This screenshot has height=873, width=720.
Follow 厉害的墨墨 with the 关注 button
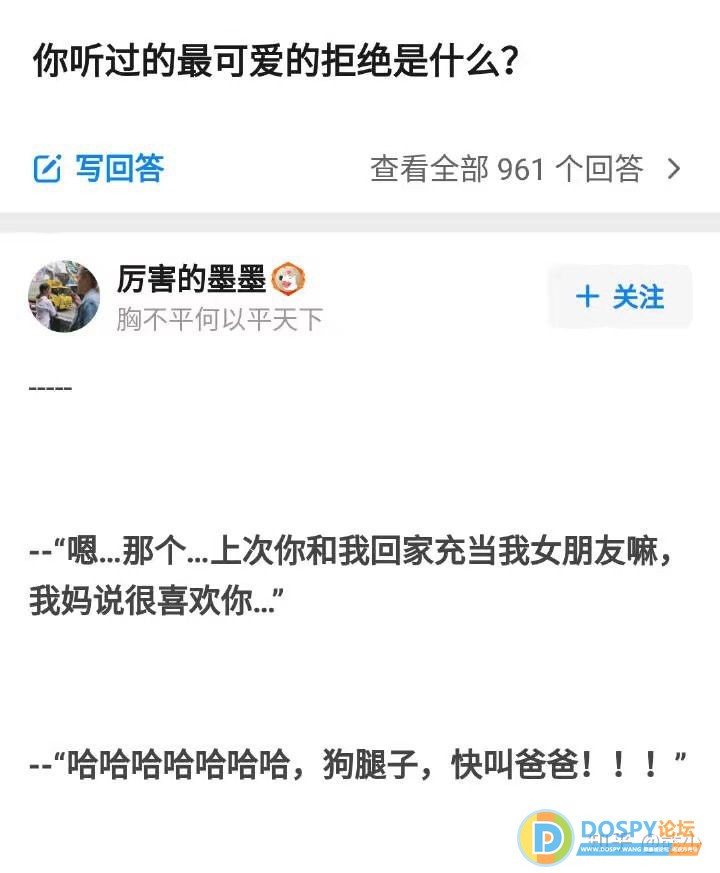click(x=619, y=297)
